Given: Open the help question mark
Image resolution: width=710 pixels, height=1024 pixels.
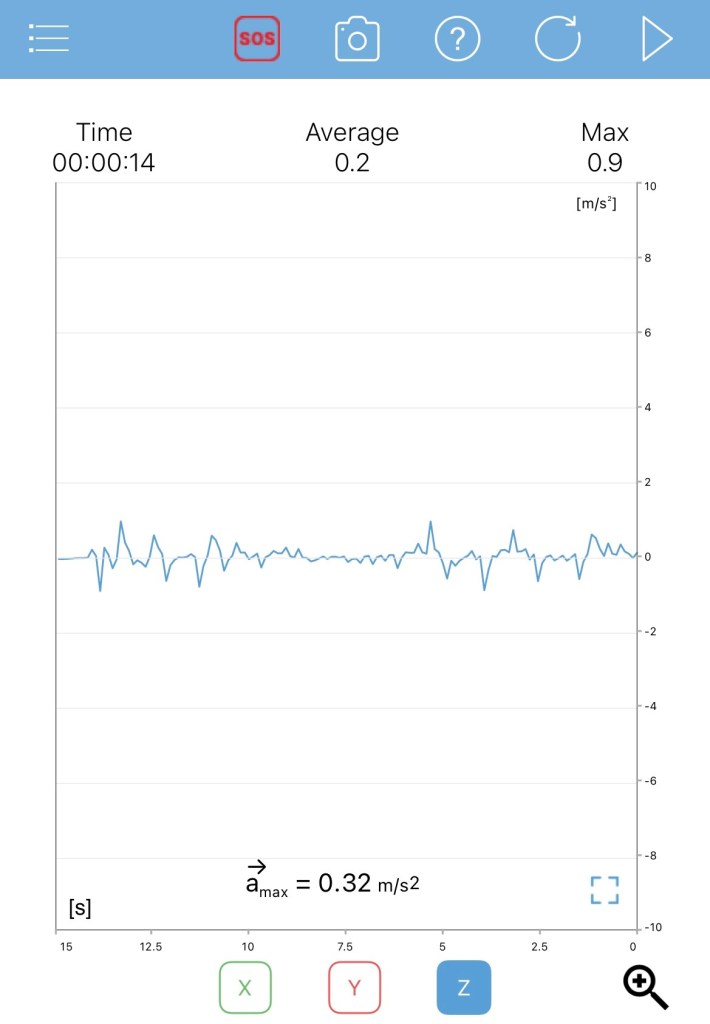Looking at the screenshot, I should coord(457,39).
